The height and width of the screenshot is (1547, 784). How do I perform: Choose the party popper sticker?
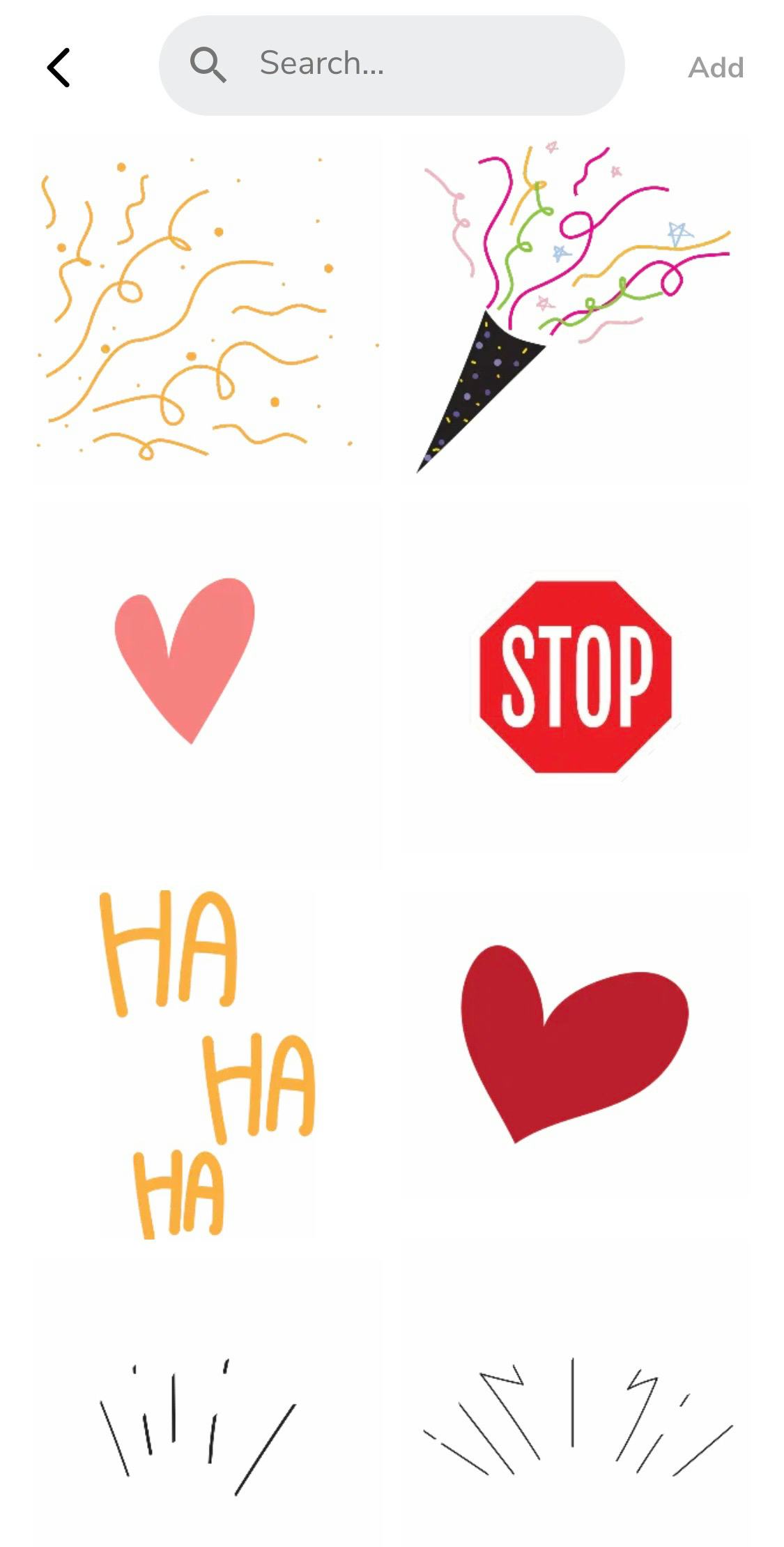[x=576, y=309]
